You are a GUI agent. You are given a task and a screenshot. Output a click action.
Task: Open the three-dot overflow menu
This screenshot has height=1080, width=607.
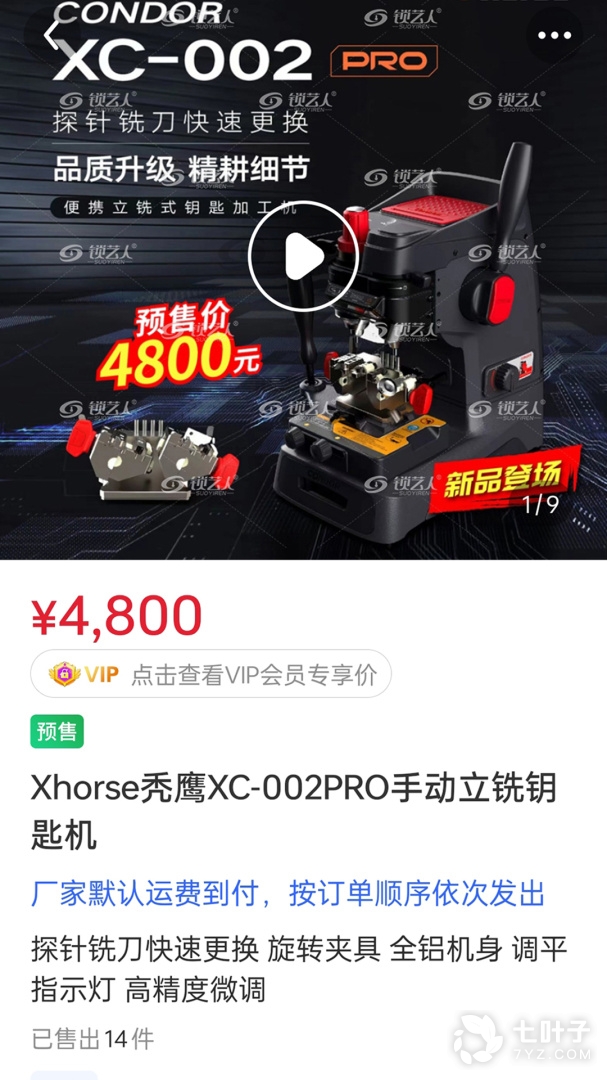tap(554, 35)
